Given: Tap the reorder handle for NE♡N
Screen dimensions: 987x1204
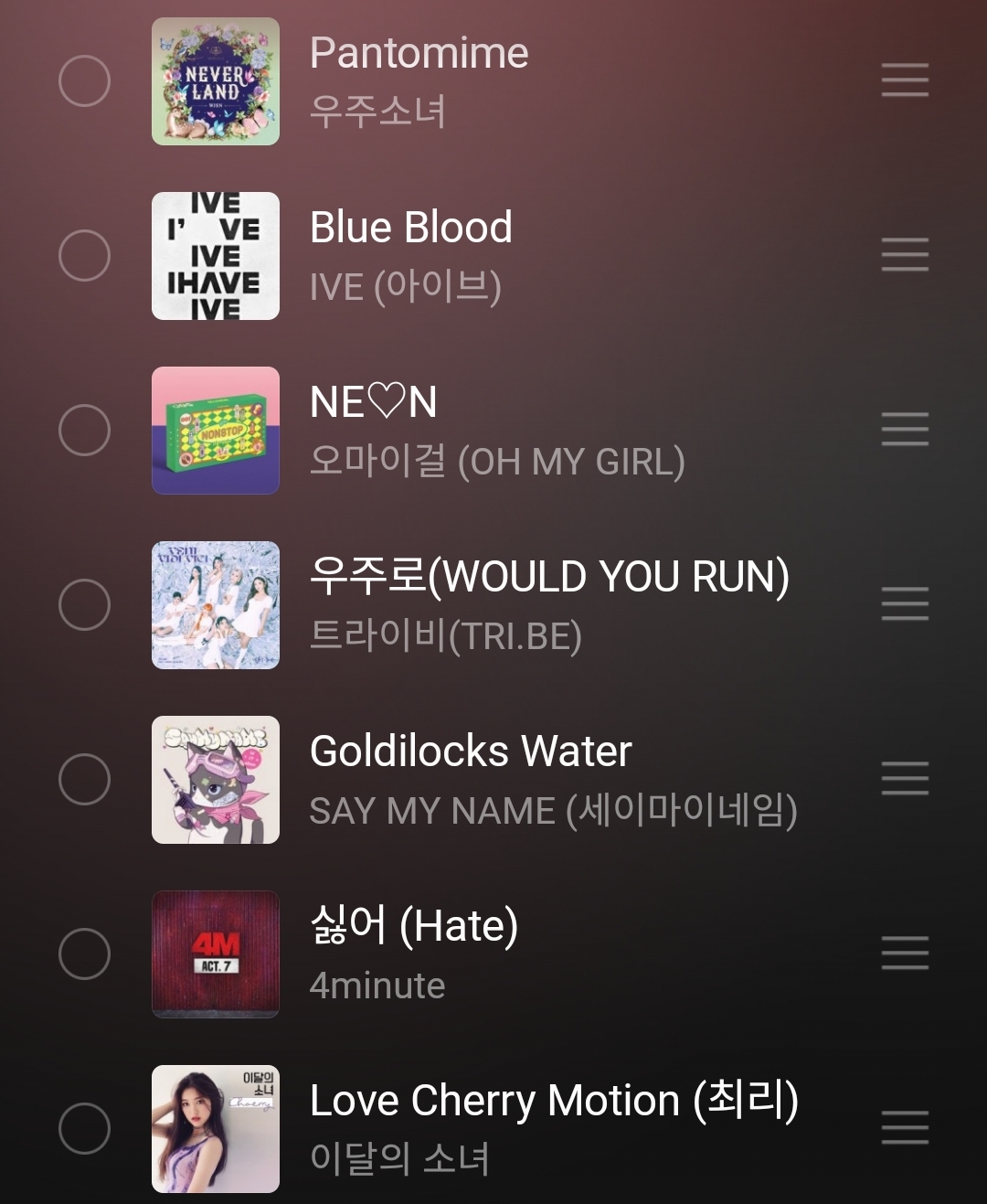Looking at the screenshot, I should pyautogui.click(x=905, y=430).
